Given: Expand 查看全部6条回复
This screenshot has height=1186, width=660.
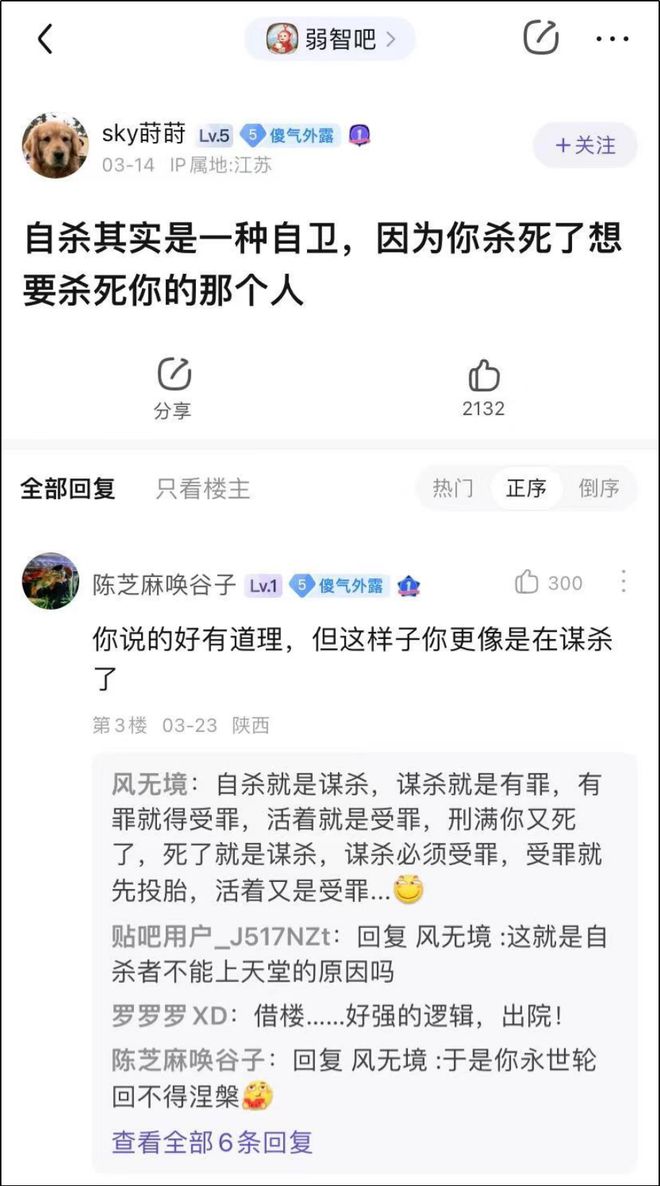Looking at the screenshot, I should click(x=212, y=1141).
